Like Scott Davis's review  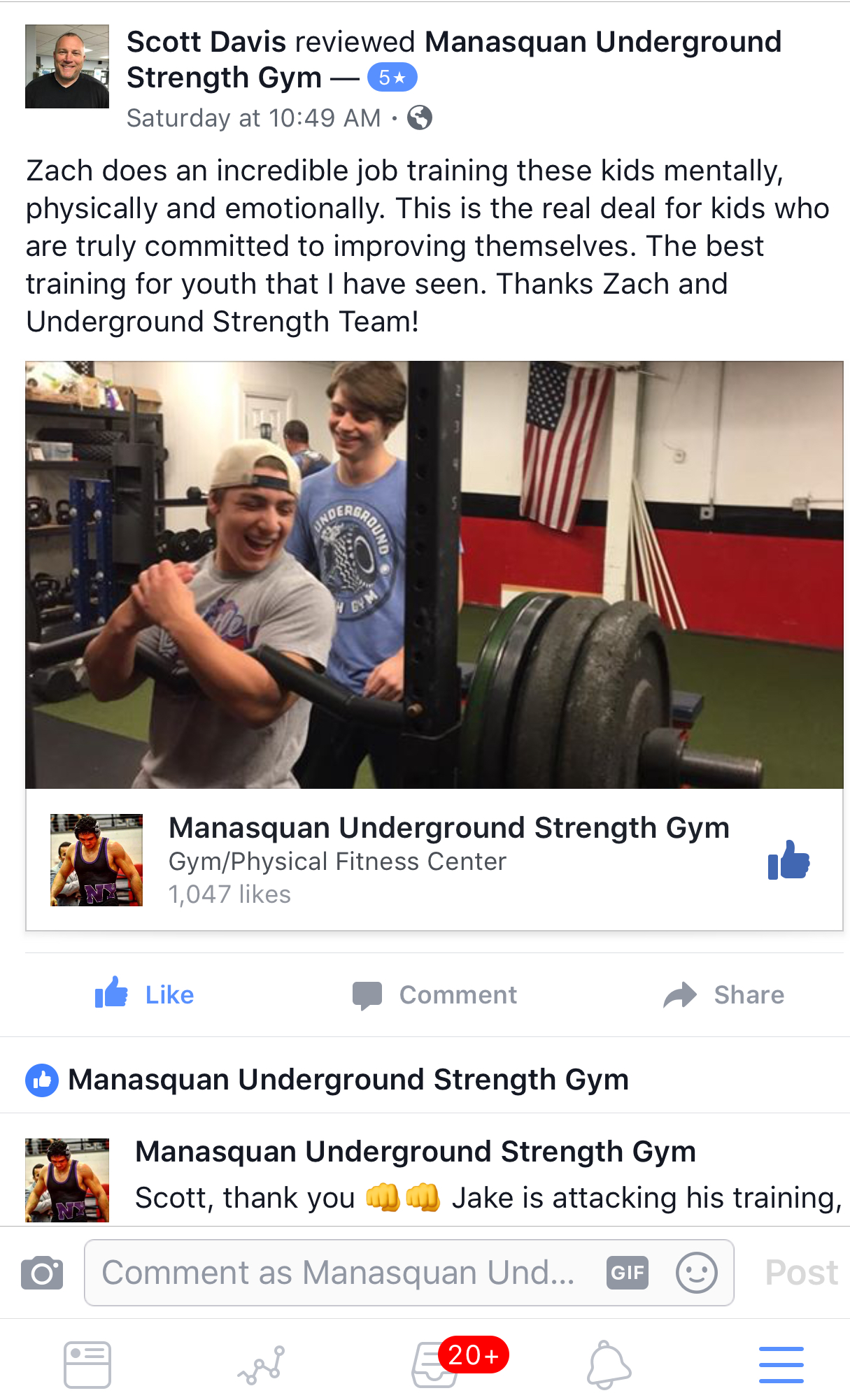pos(145,994)
